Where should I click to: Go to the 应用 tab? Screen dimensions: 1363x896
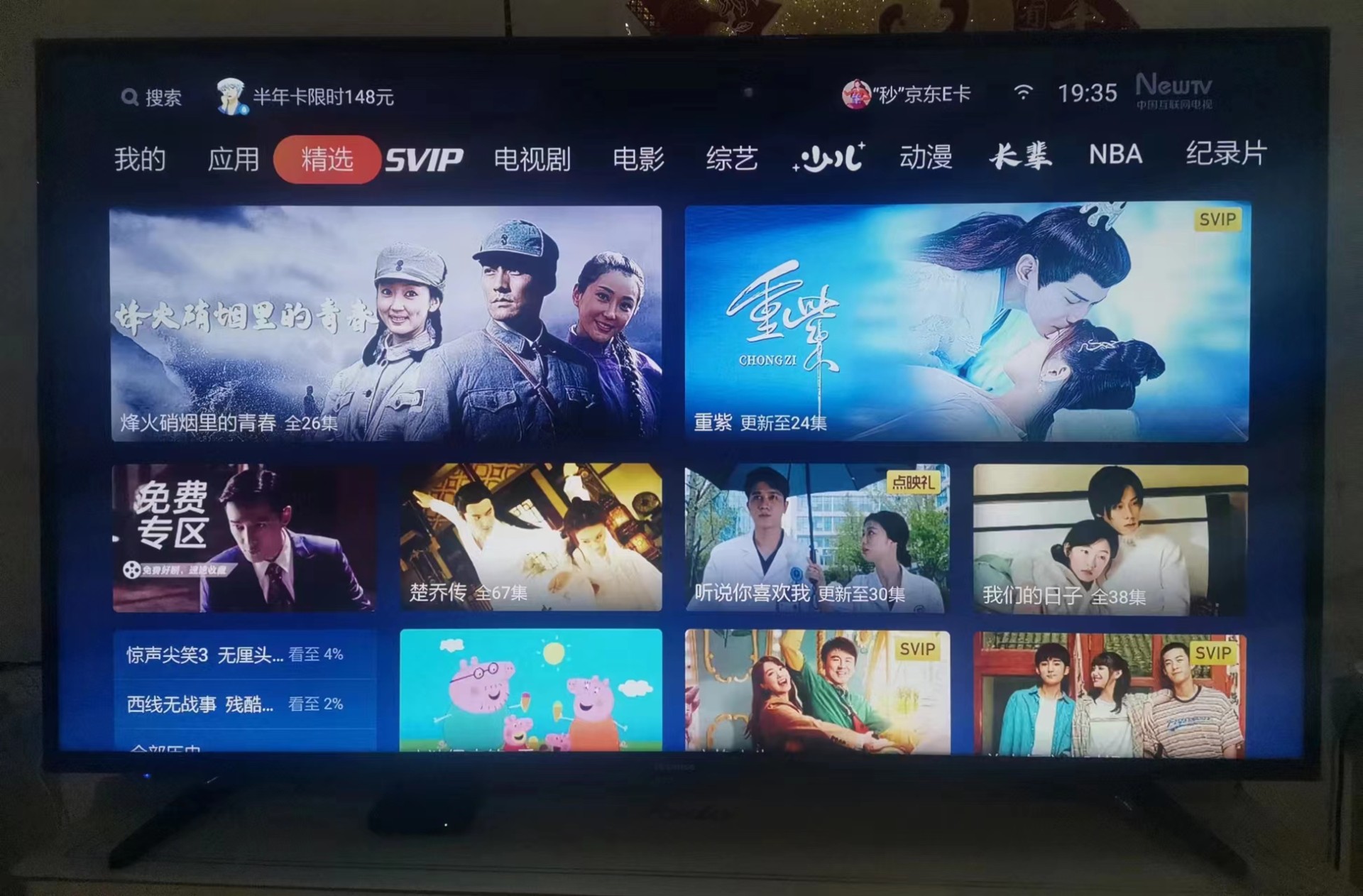coord(233,159)
